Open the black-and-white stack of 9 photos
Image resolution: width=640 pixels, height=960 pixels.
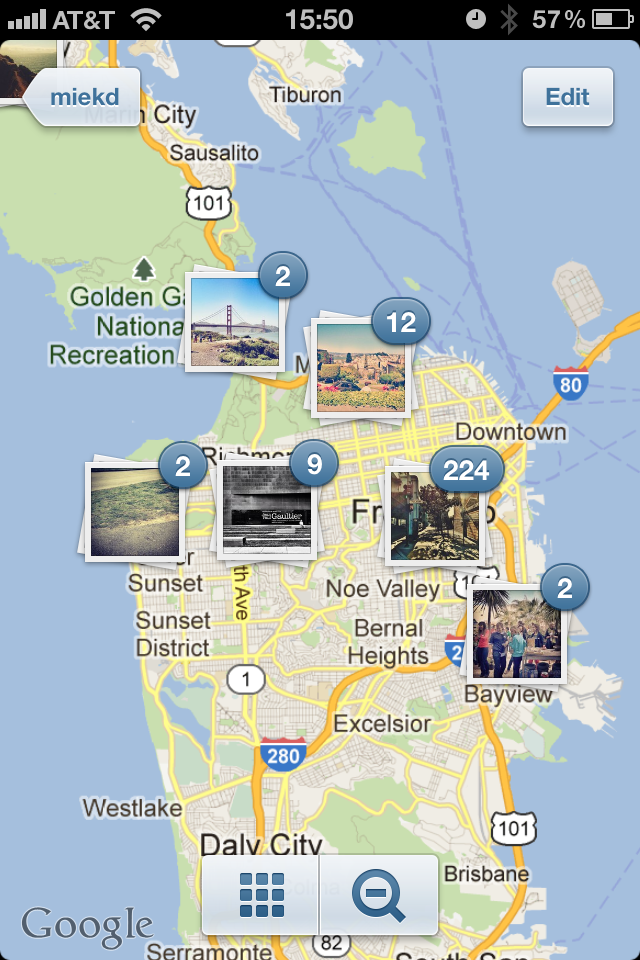click(x=266, y=507)
